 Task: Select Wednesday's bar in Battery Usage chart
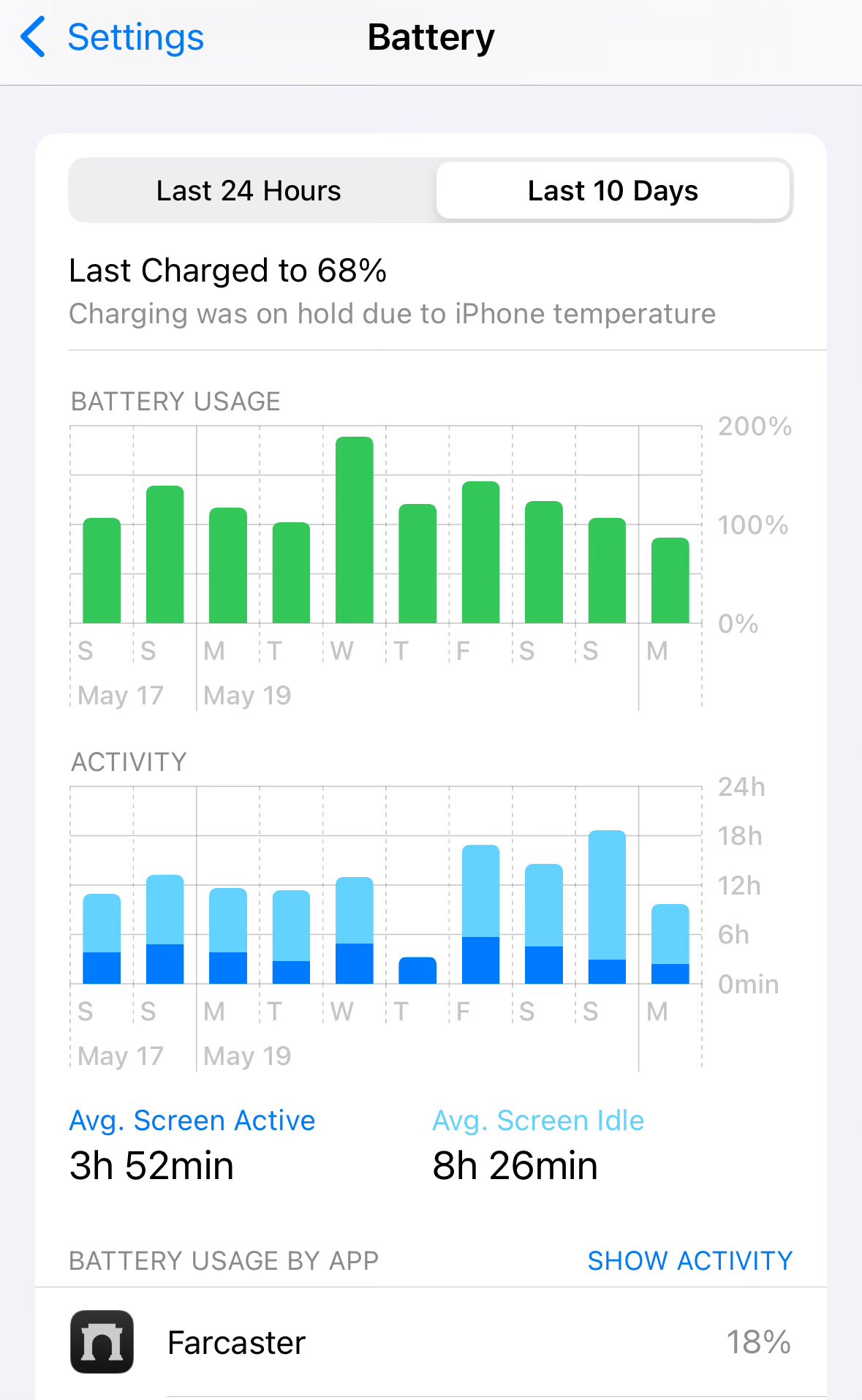(355, 530)
